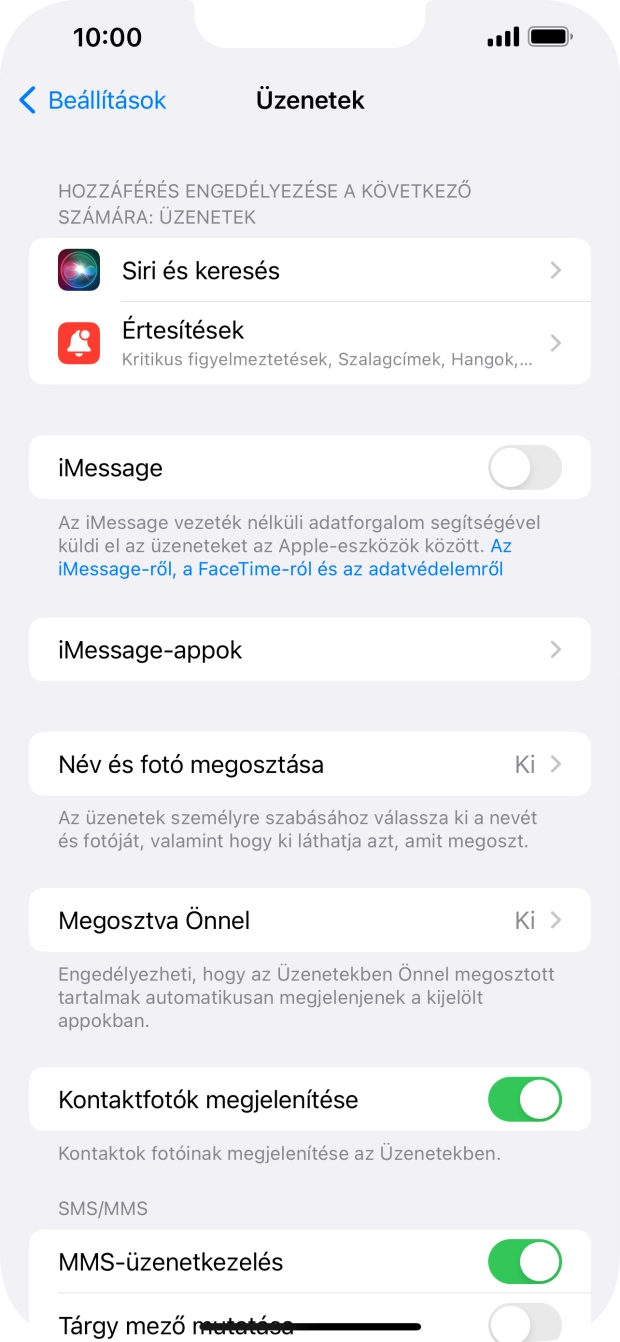Open Értesítések notification settings
The image size is (620, 1342).
click(x=310, y=343)
